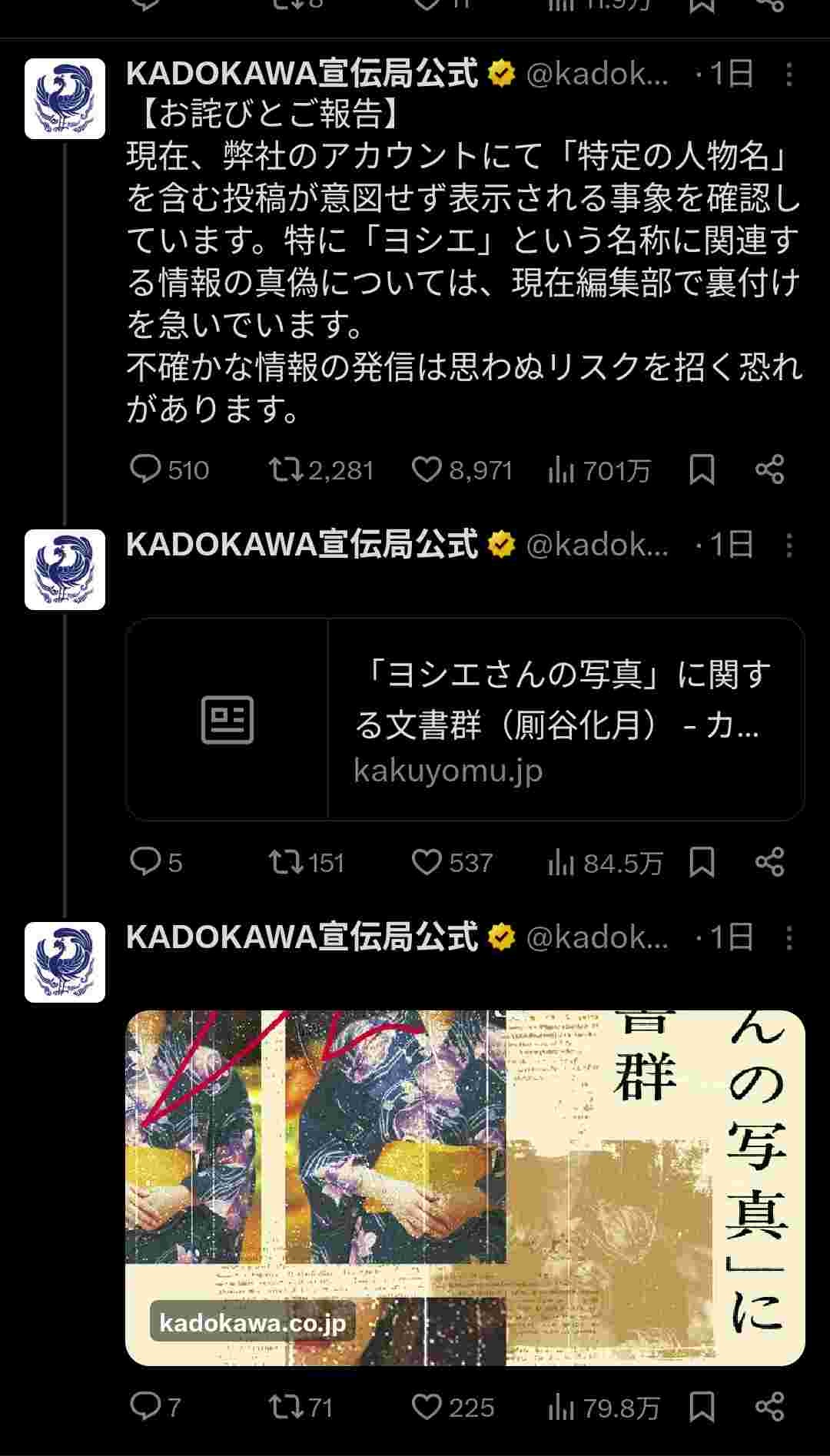This screenshot has width=830, height=1456.
Task: Like the post with kakuyomu.jp link
Action: [x=427, y=862]
